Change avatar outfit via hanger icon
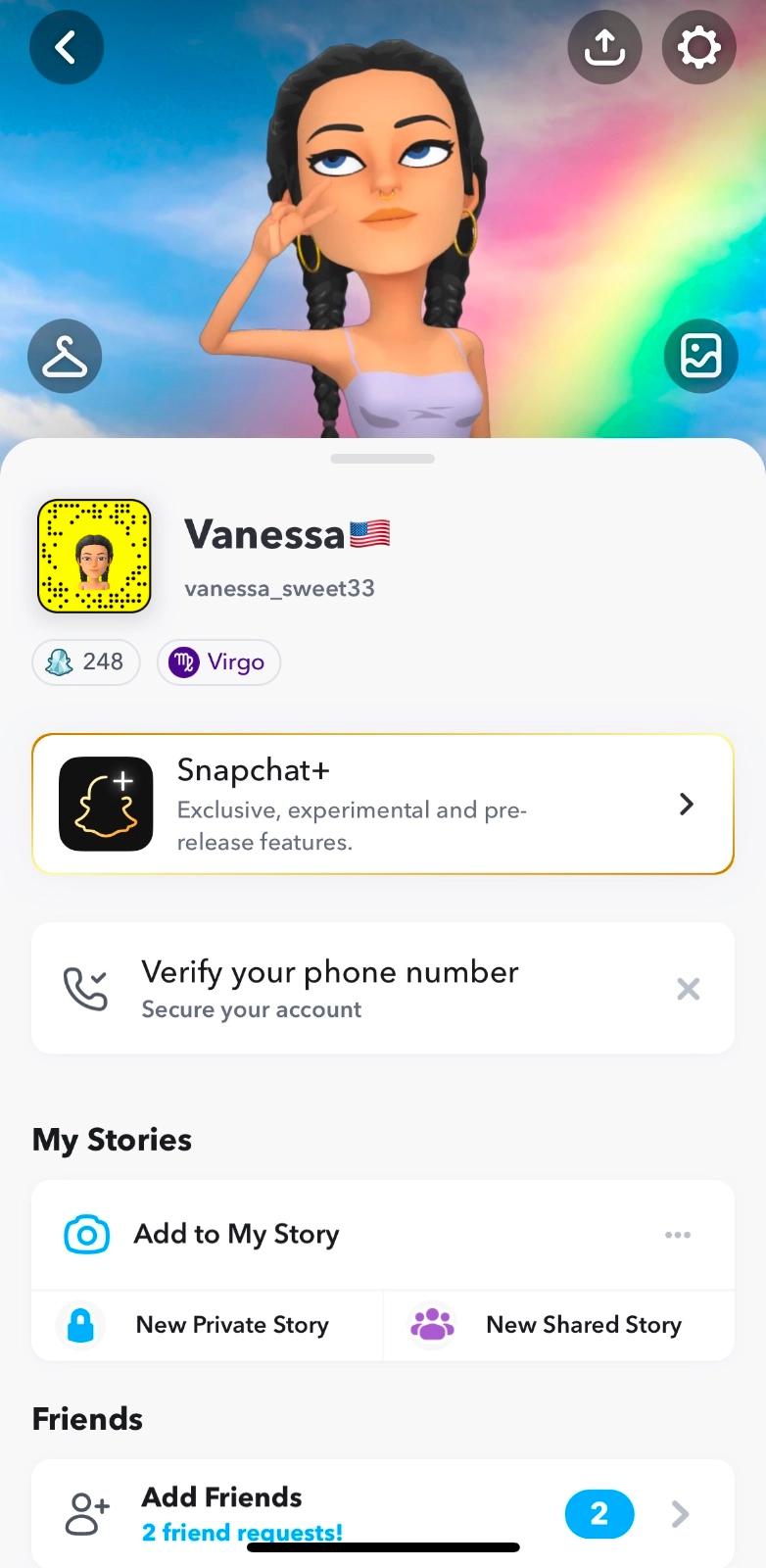The image size is (766, 1568). click(65, 356)
